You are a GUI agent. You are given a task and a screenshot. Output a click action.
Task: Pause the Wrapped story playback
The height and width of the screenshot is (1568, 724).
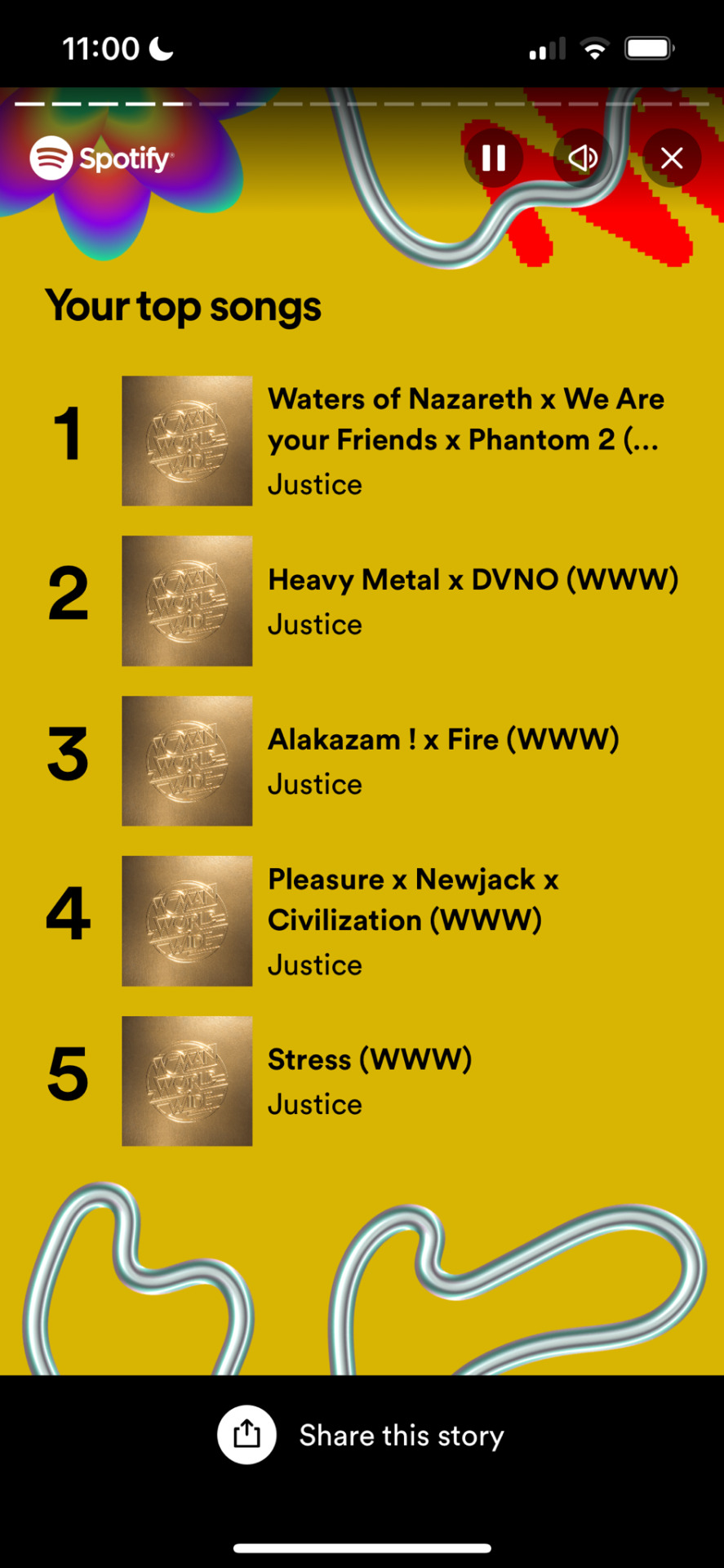pos(494,158)
